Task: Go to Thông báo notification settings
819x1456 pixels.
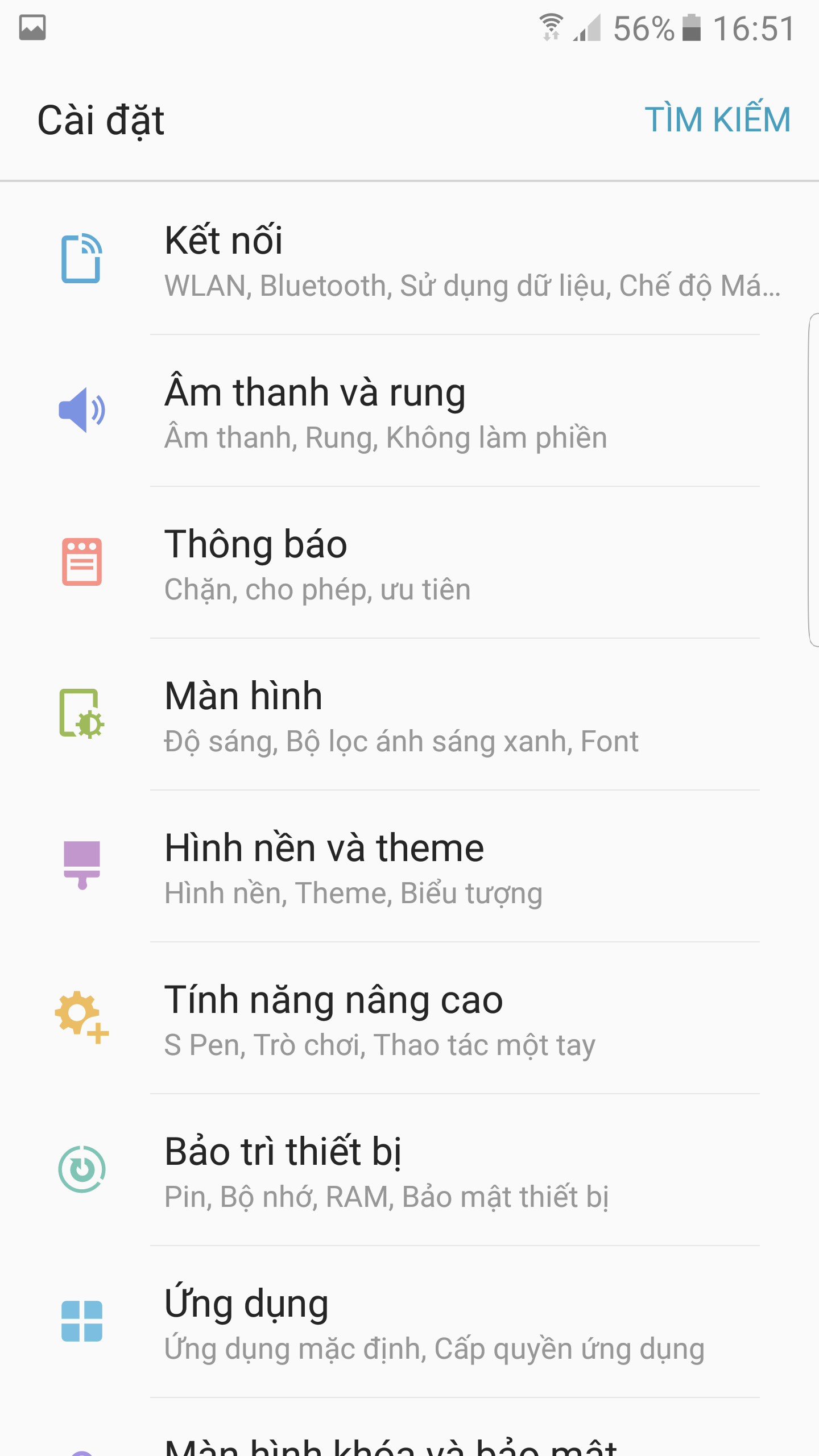Action: [x=409, y=562]
